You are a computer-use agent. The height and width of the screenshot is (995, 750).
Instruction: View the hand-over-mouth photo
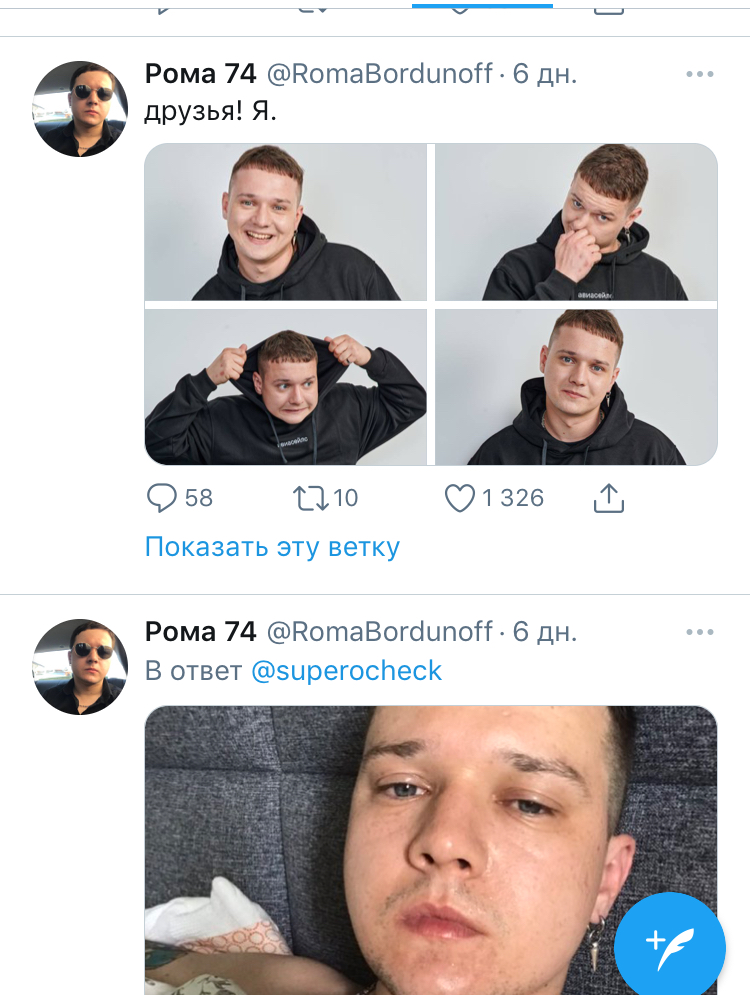(576, 222)
